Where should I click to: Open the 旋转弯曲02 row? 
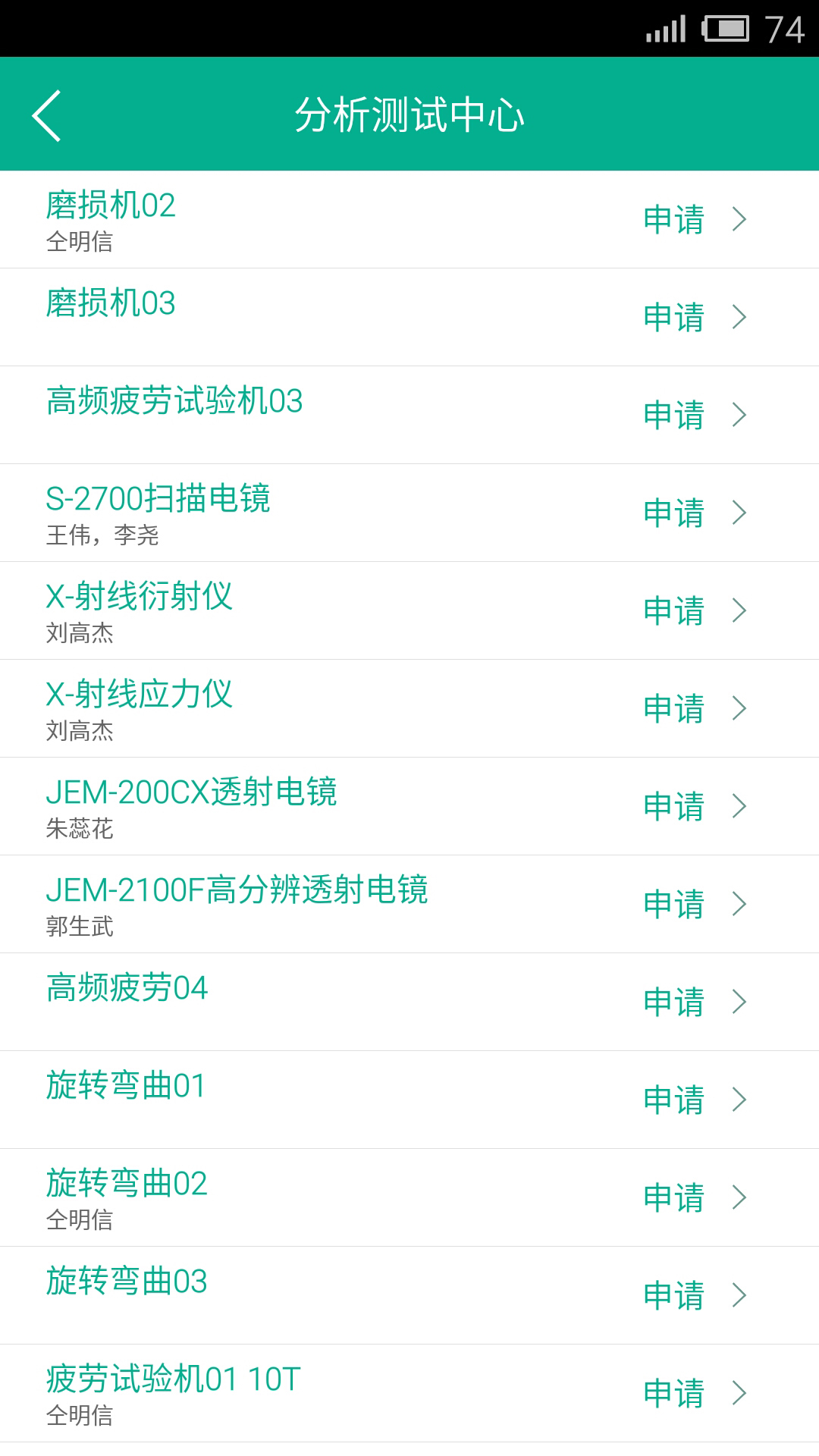(x=409, y=1197)
